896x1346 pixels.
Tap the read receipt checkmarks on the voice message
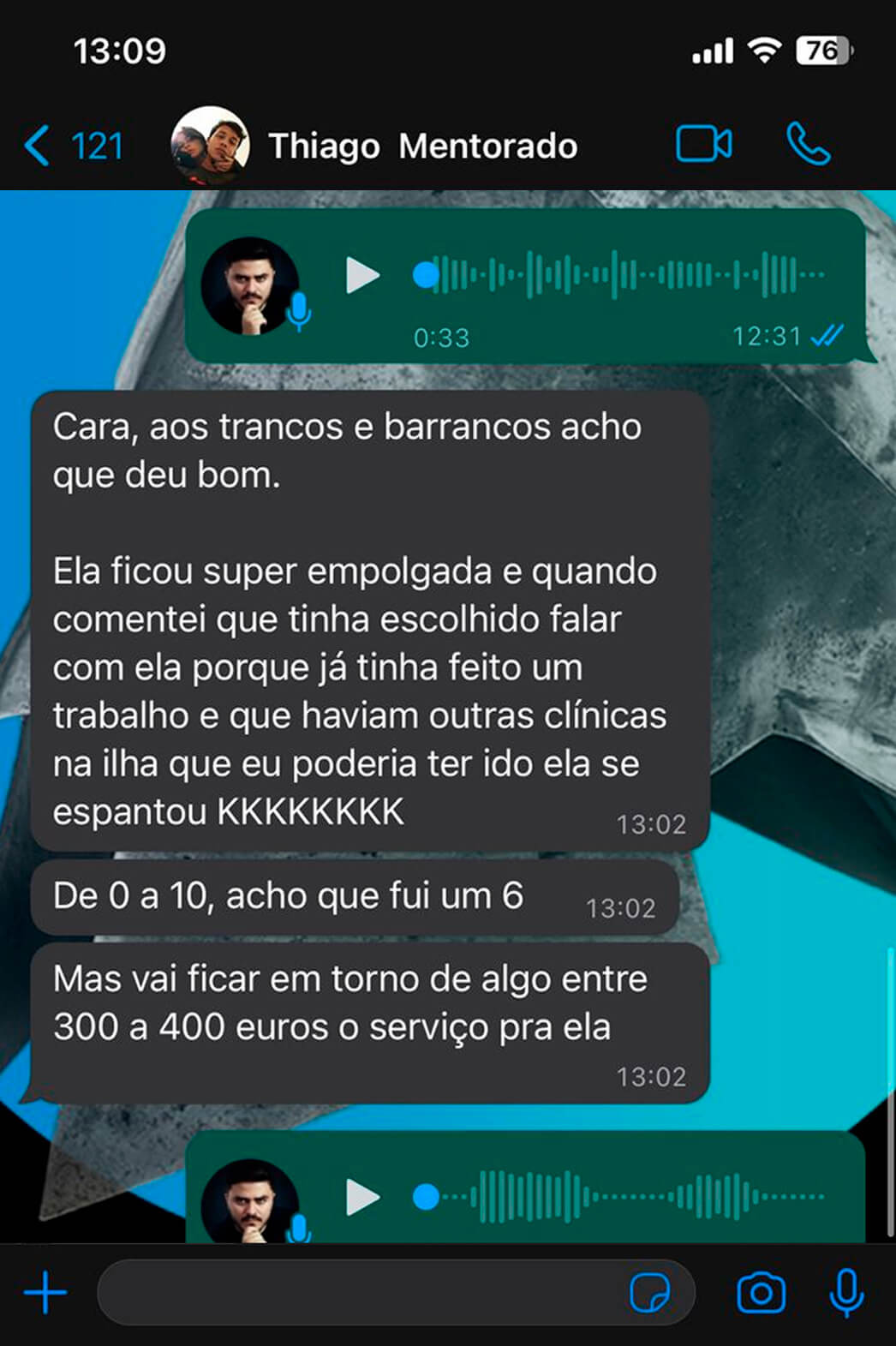pyautogui.click(x=825, y=337)
